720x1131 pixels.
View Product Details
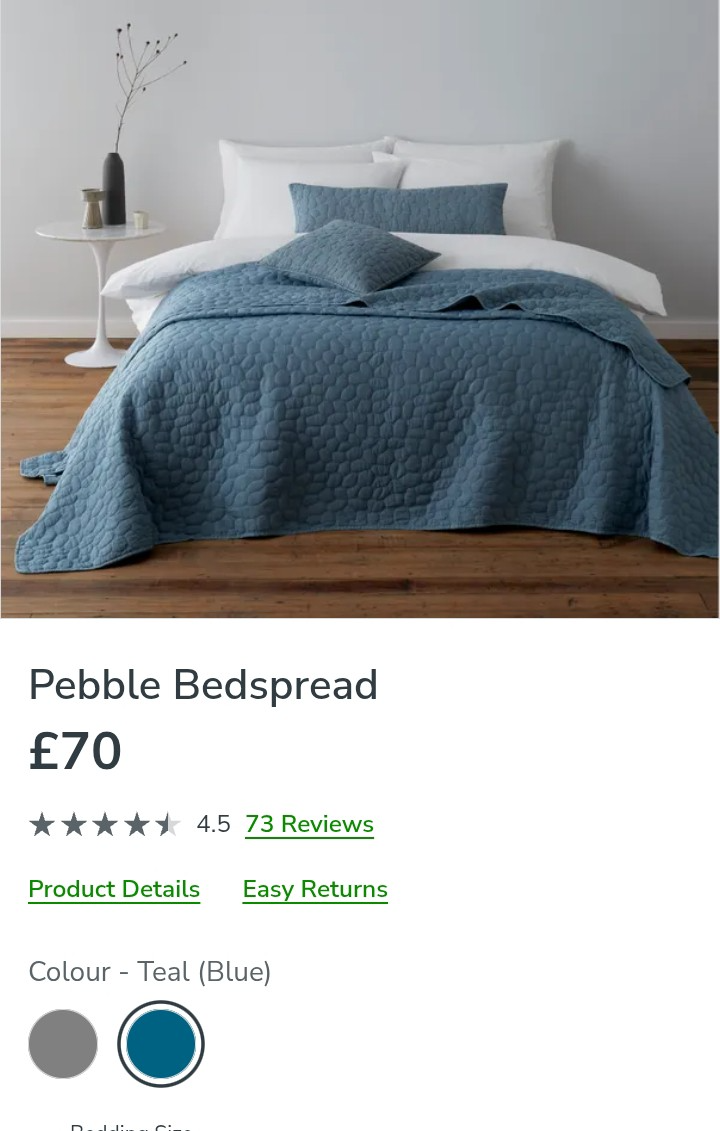click(x=114, y=889)
